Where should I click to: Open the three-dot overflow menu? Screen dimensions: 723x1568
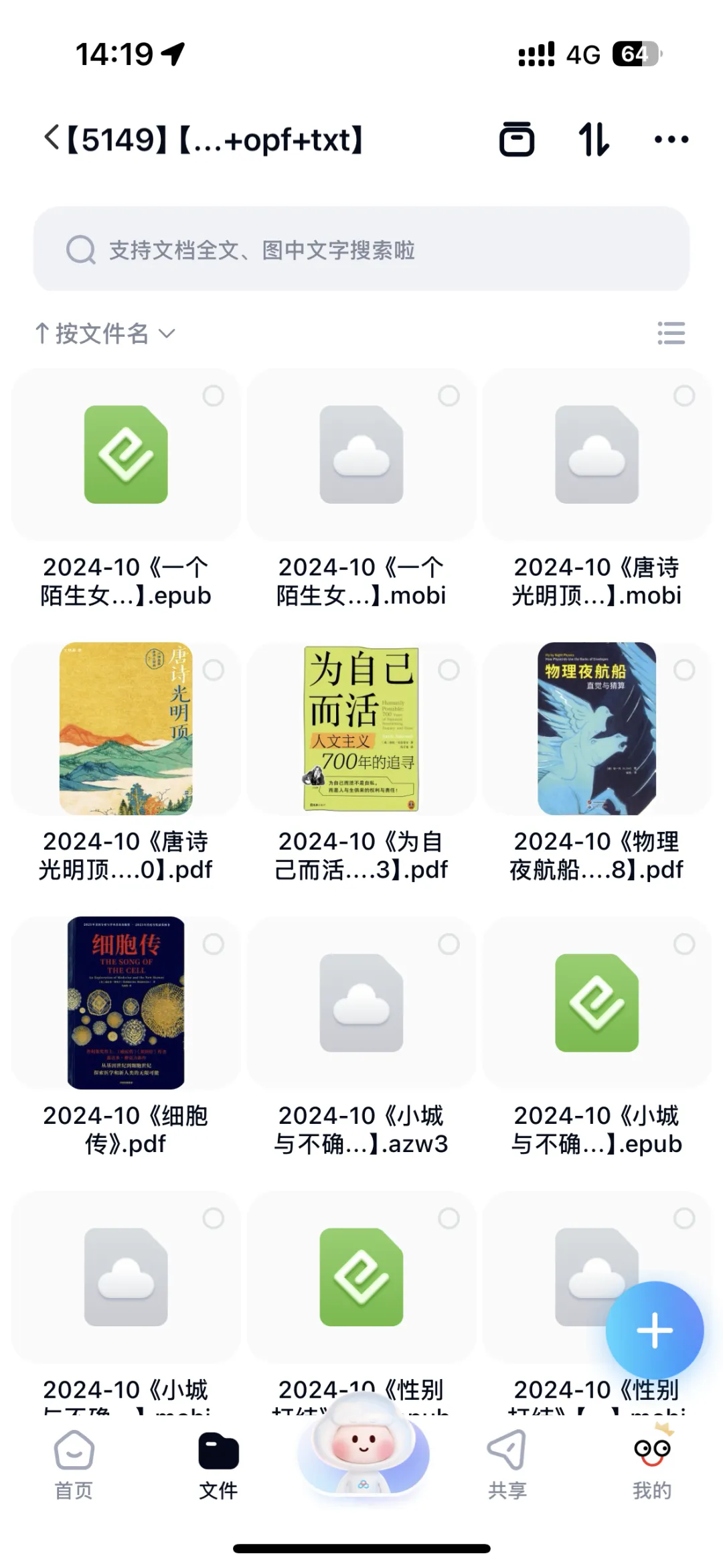671,139
